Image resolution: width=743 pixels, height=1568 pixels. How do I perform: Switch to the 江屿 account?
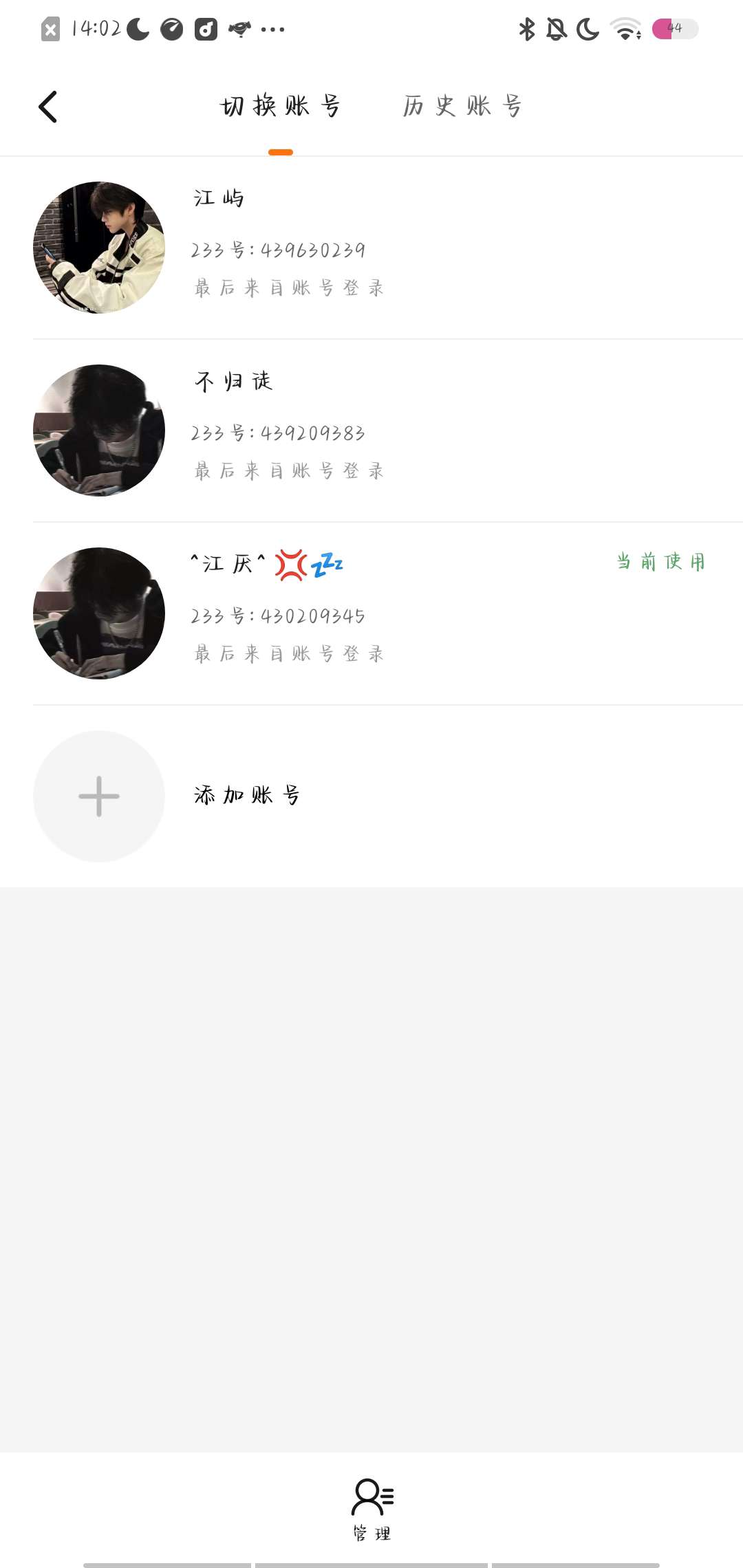pyautogui.click(x=371, y=248)
